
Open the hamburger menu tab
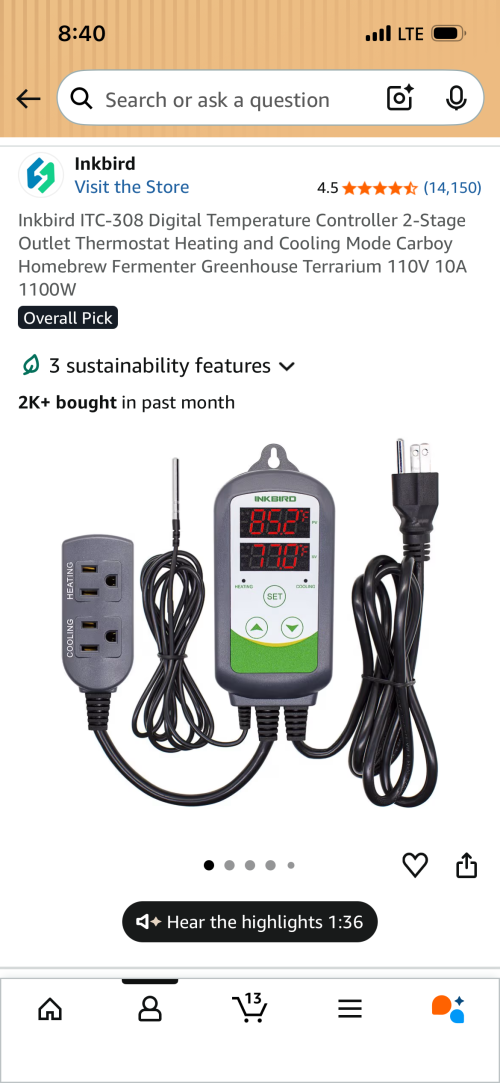(350, 1009)
